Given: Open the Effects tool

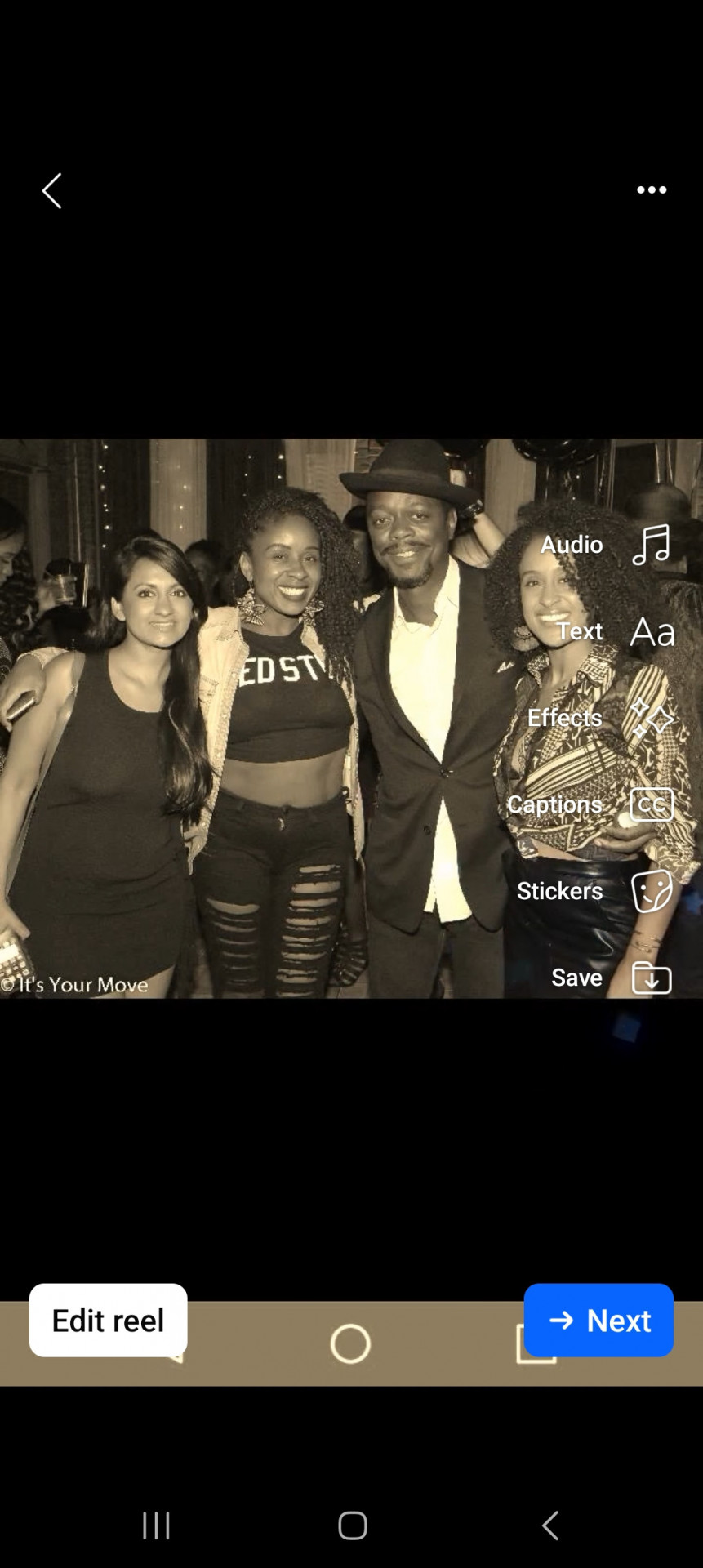Looking at the screenshot, I should tap(651, 718).
